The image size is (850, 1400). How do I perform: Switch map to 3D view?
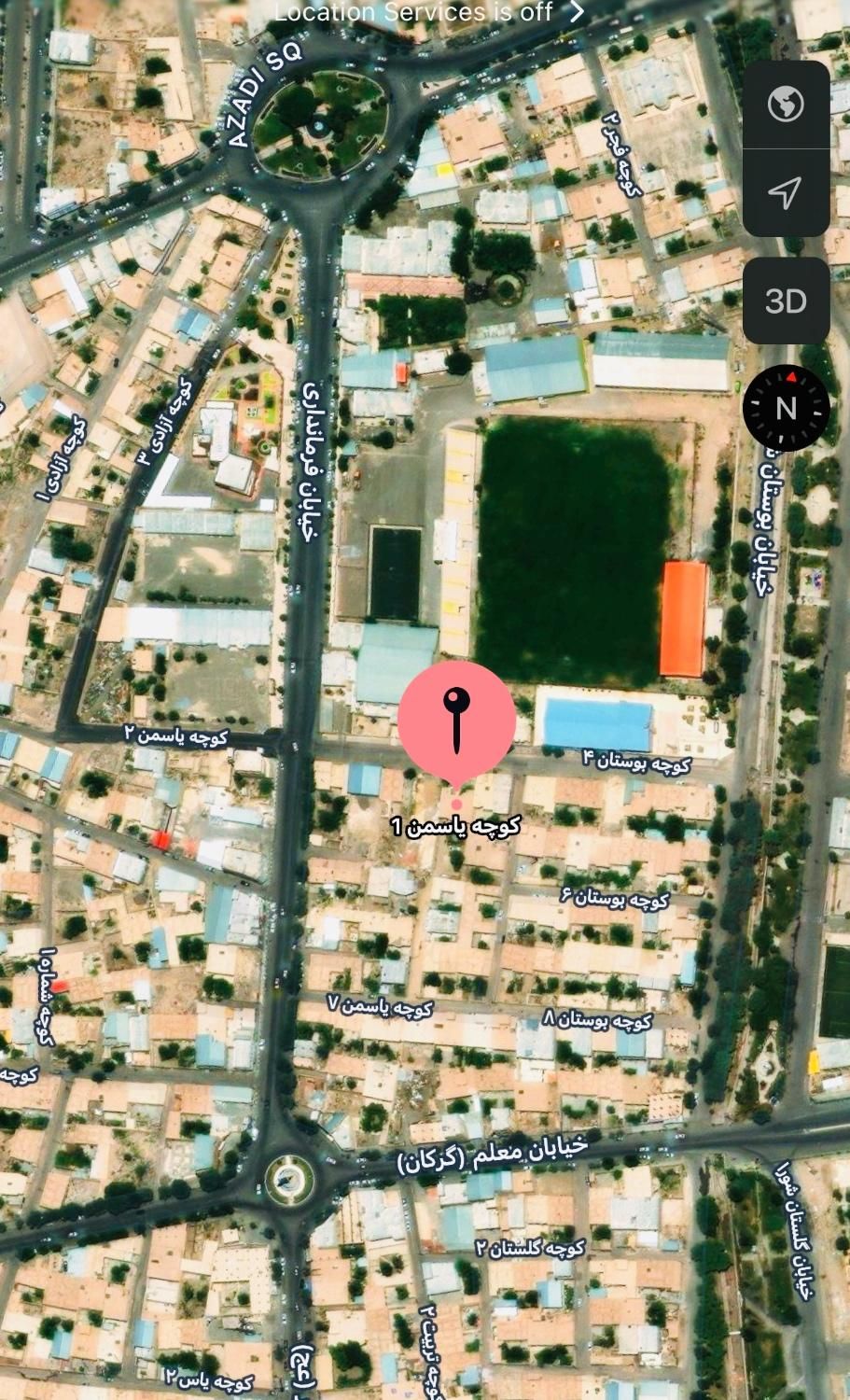click(786, 301)
